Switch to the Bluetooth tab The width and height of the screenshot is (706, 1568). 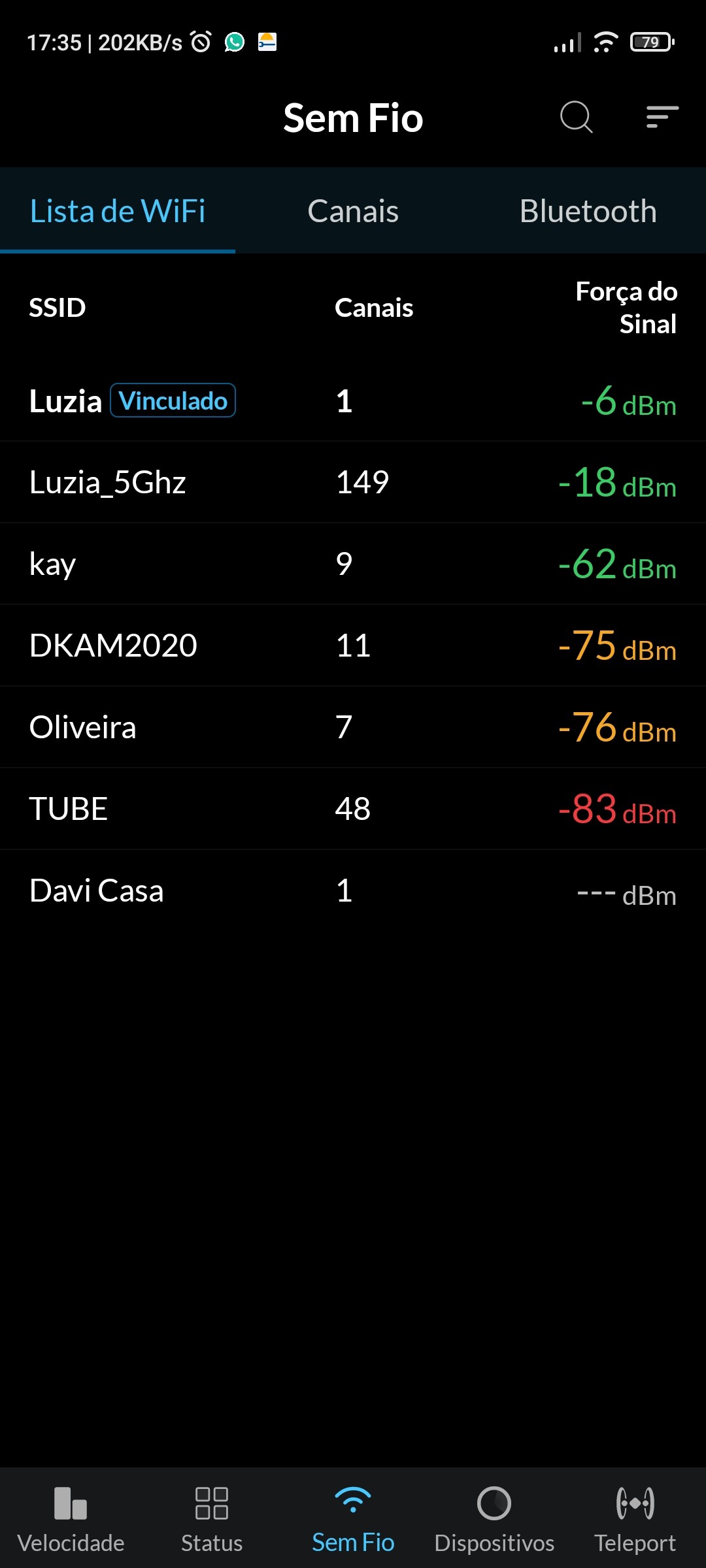click(588, 211)
